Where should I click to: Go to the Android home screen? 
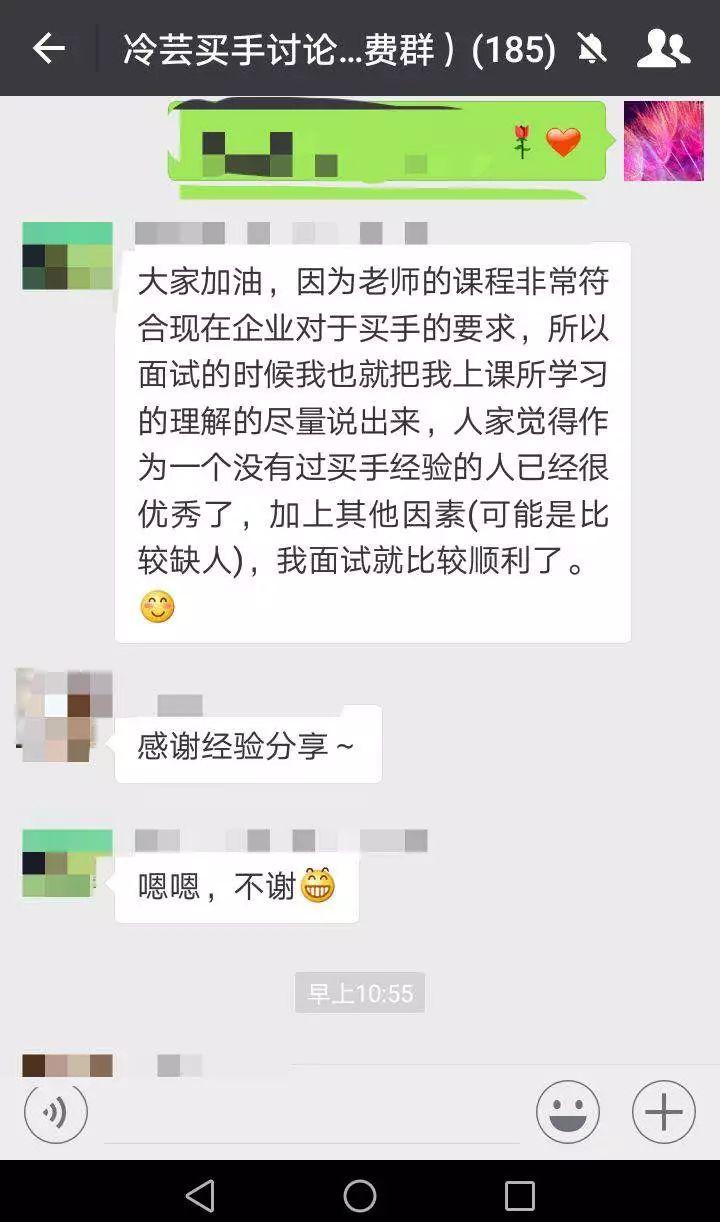click(x=360, y=1195)
